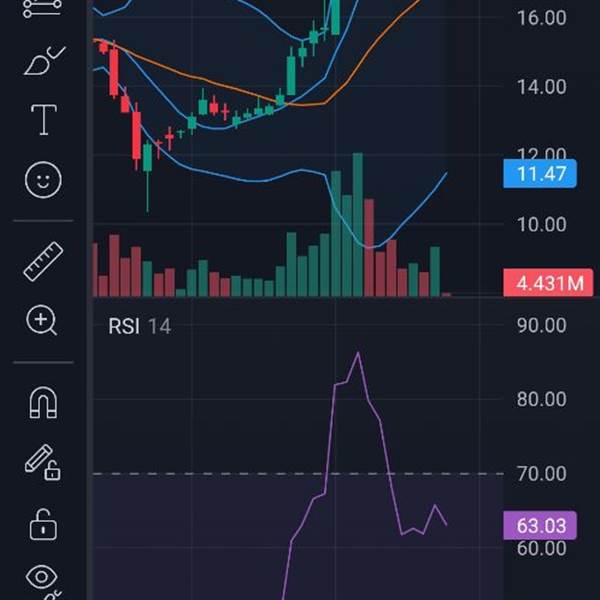This screenshot has height=600, width=600.
Task: Toggle stay in drawing mode pencil-lock
Action: [43, 462]
